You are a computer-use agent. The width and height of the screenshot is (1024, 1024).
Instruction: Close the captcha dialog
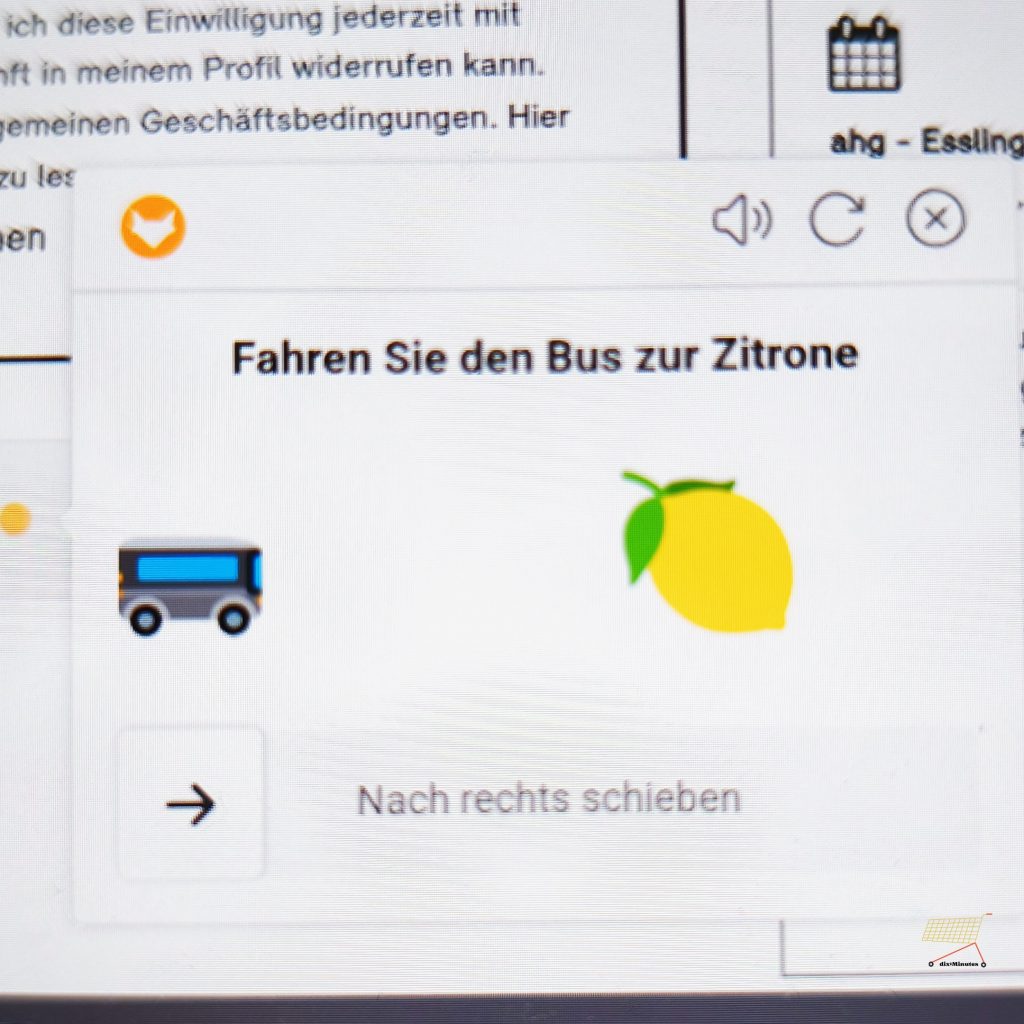coord(935,220)
